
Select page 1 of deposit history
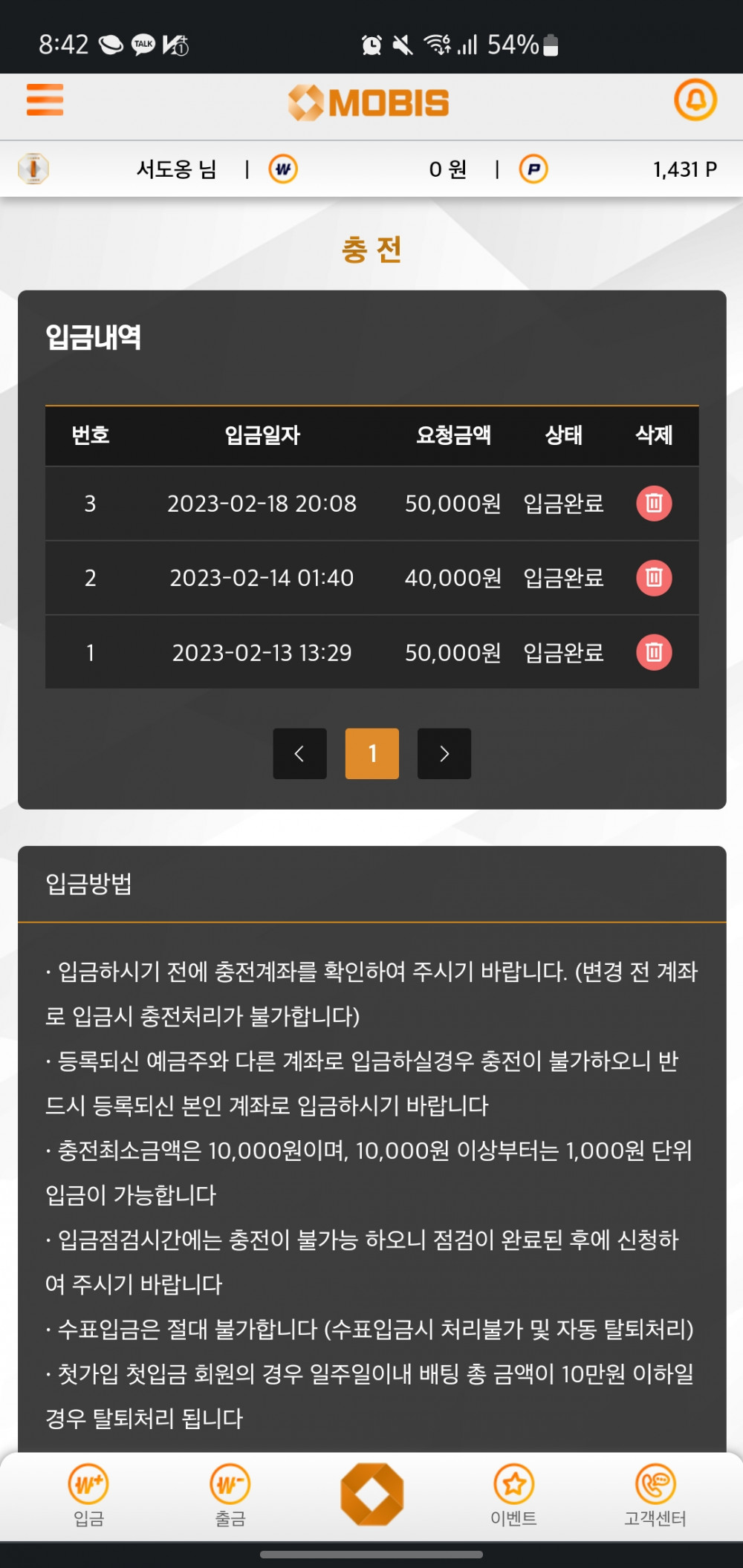coord(372,754)
